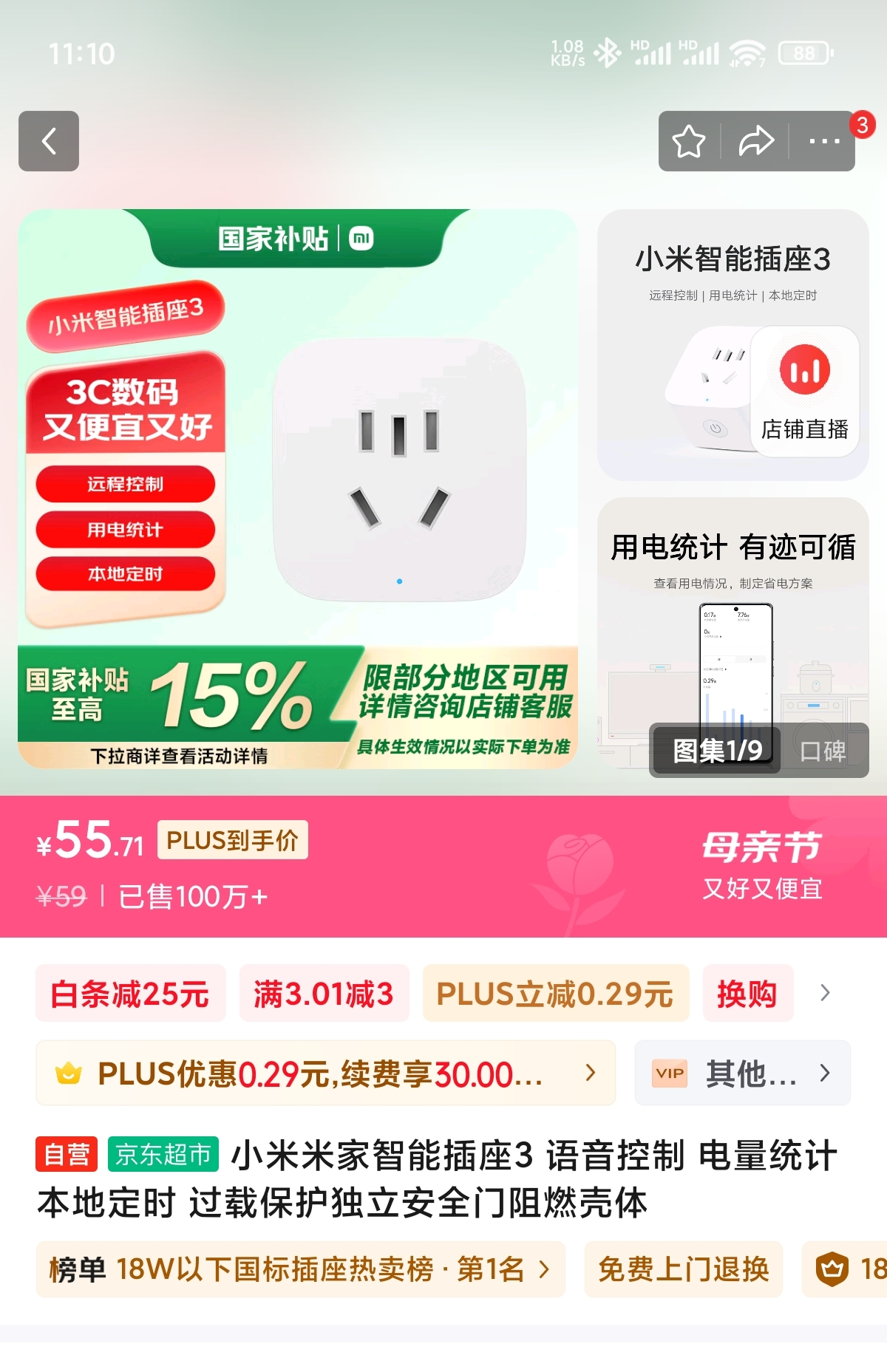
Task: Open 18W以下国标插座热卖榜 ranking
Action: (x=299, y=1269)
